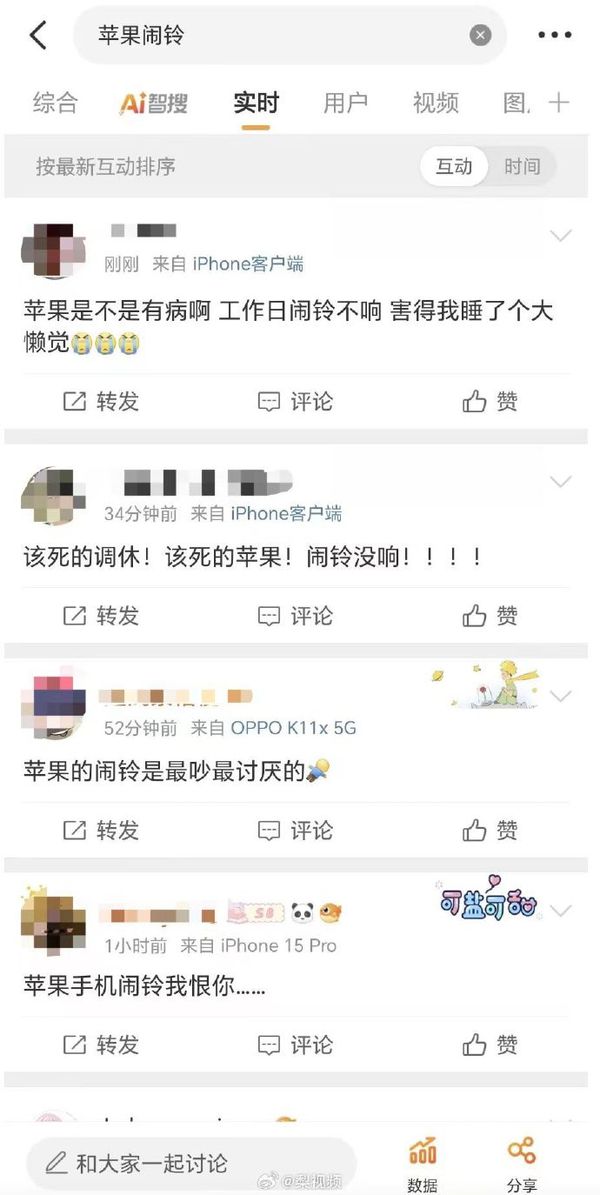600x1195 pixels.
Task: Add a tab with the plus icon
Action: point(559,102)
